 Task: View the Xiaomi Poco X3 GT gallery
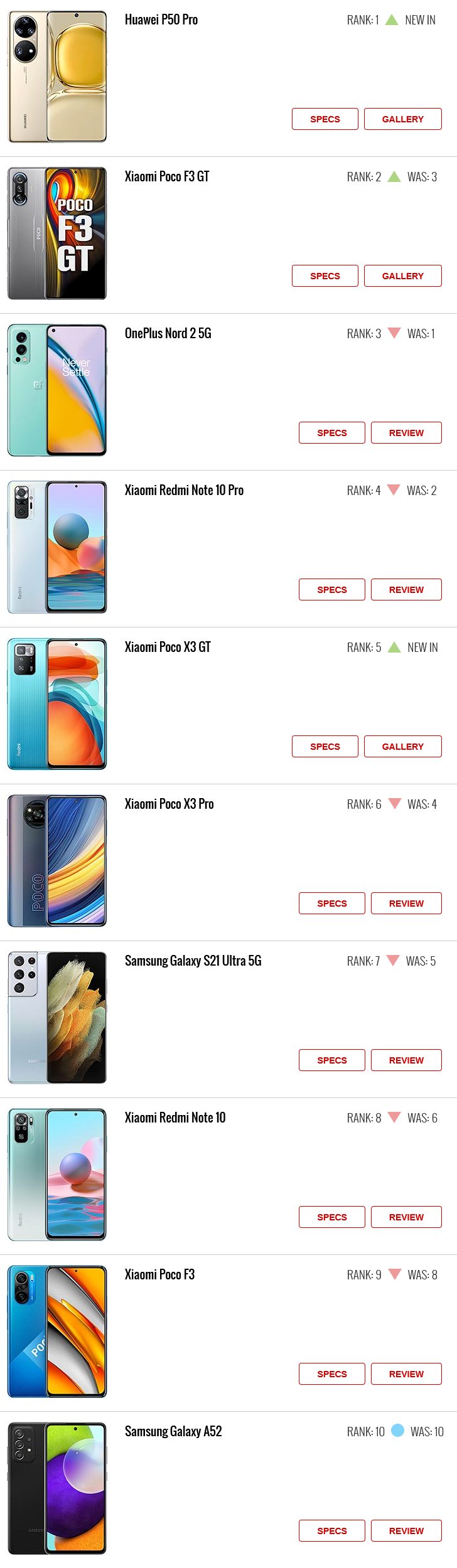coord(402,747)
